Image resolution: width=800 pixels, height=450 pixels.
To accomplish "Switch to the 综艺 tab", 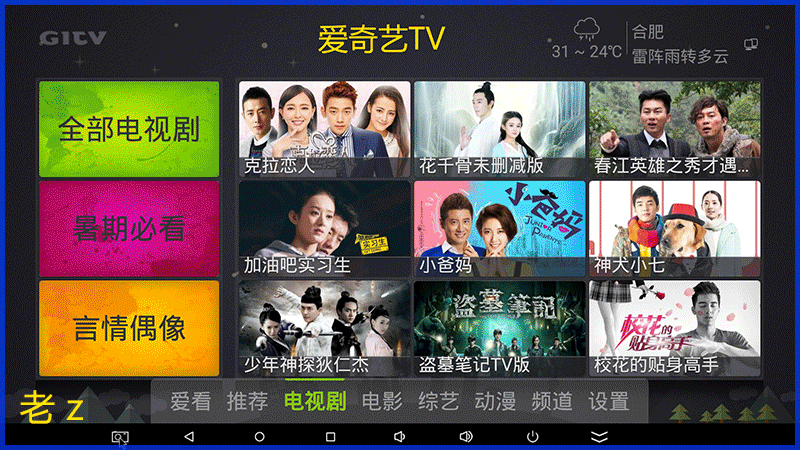I will (438, 402).
